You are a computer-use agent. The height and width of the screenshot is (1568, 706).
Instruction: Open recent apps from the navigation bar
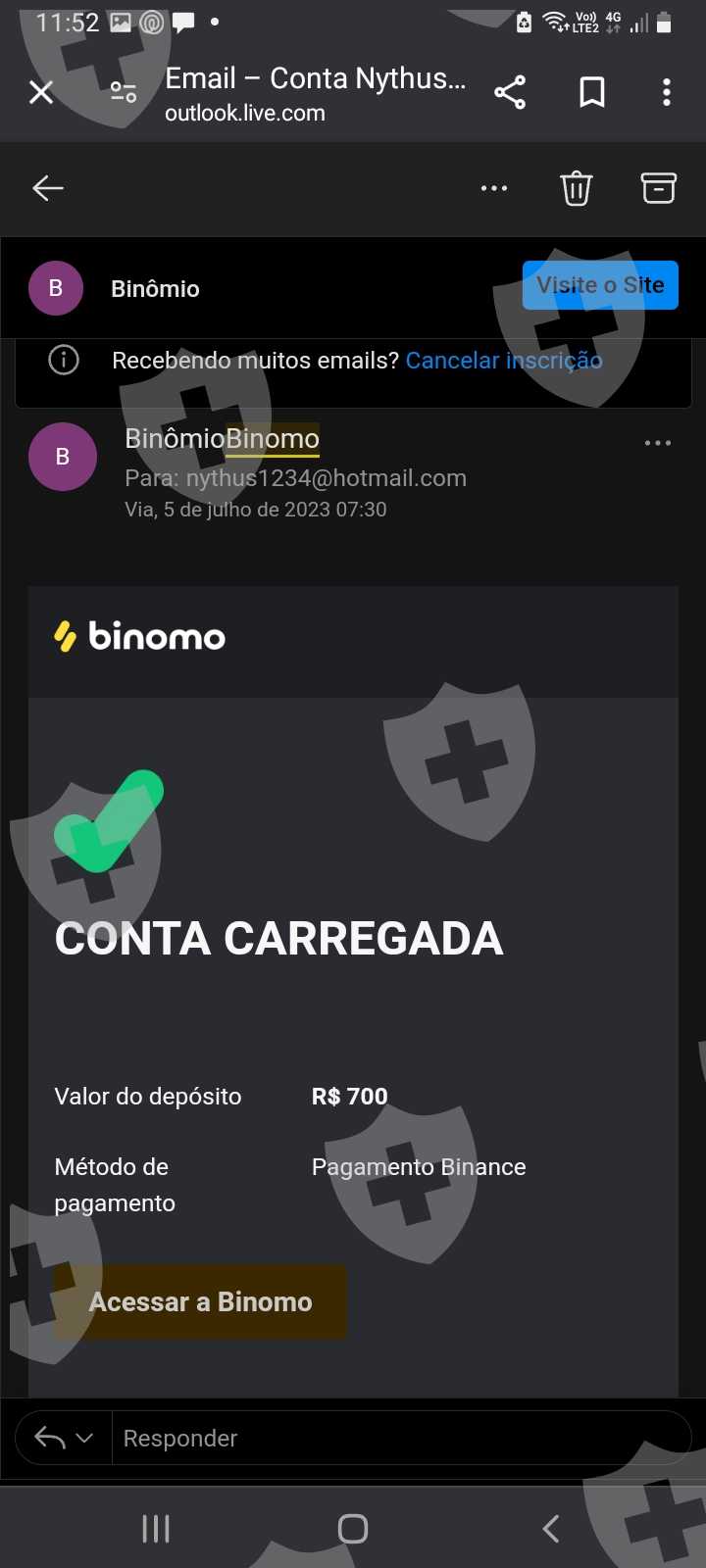point(156,1528)
